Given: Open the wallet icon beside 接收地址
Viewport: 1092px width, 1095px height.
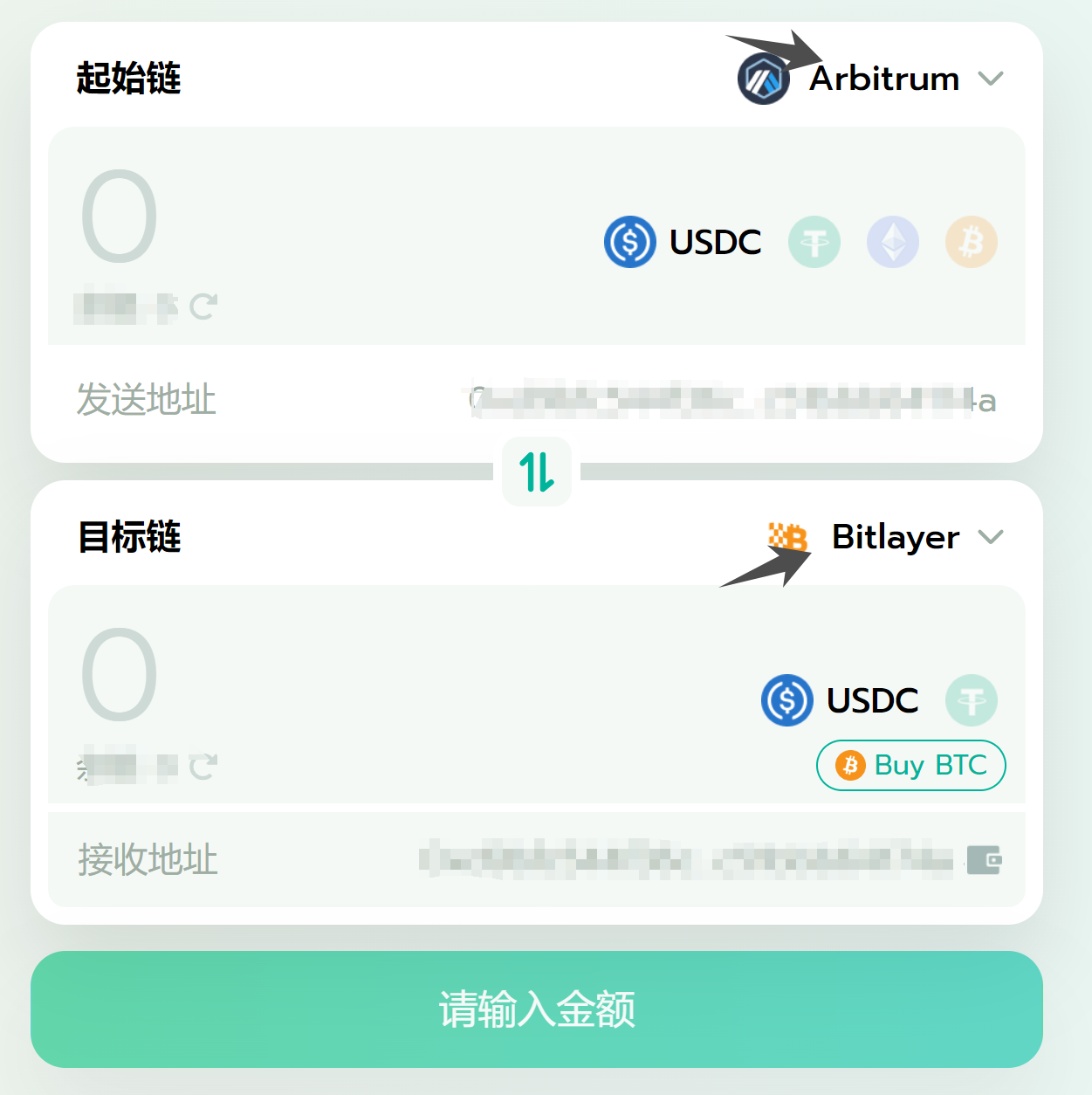Looking at the screenshot, I should (984, 860).
